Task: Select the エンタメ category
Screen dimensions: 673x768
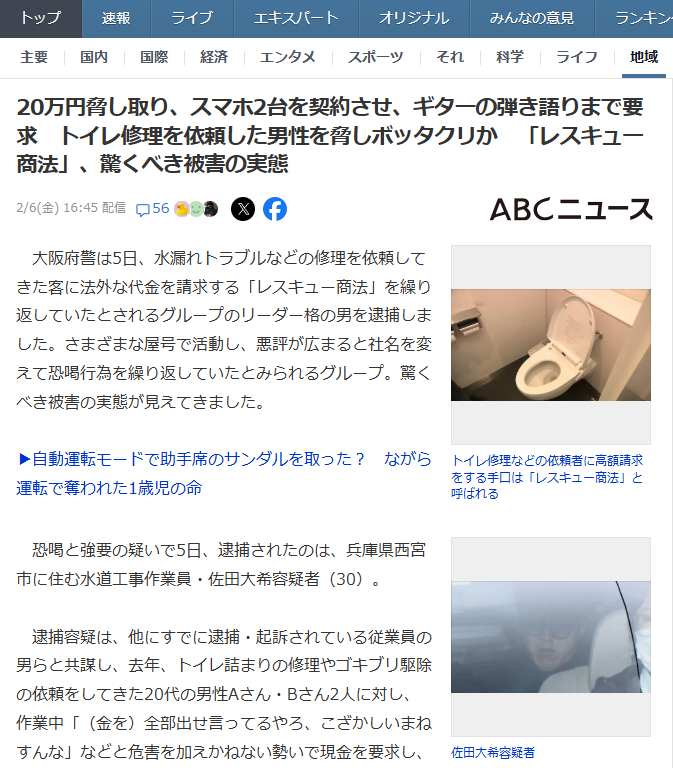Action: [287, 57]
